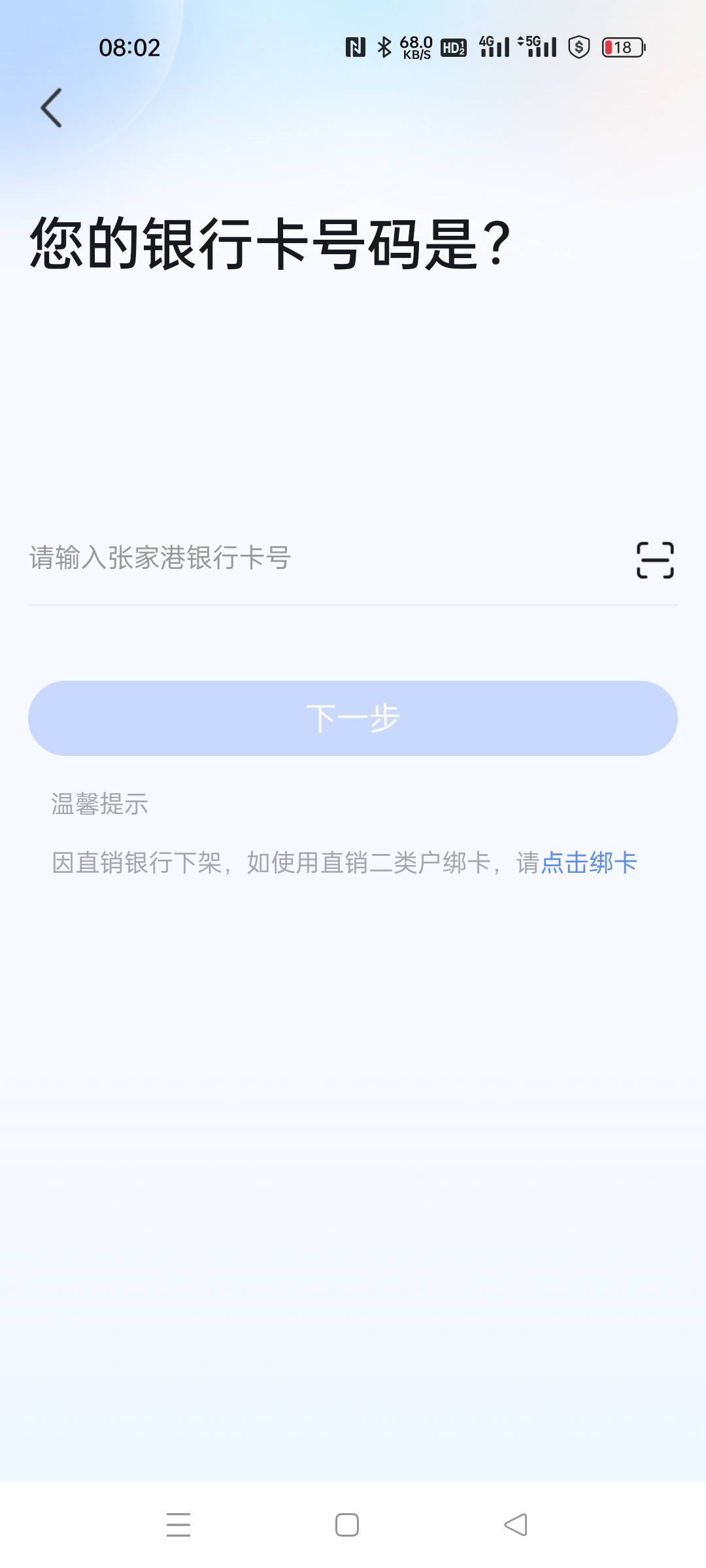Tap the 下一步 button
Screen dimensions: 706x1568
[x=353, y=718]
